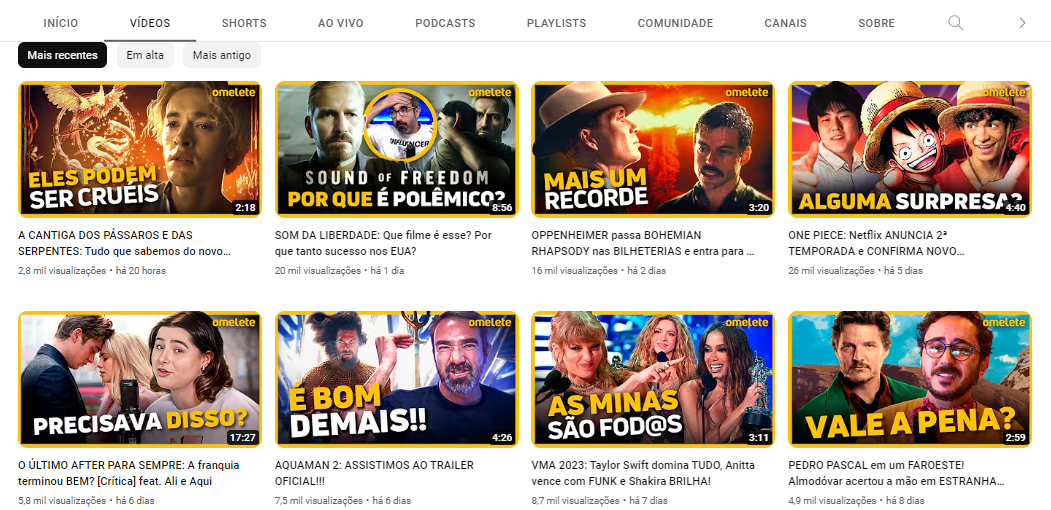View the COMUNIDADE tab
1051x510 pixels.
point(675,23)
